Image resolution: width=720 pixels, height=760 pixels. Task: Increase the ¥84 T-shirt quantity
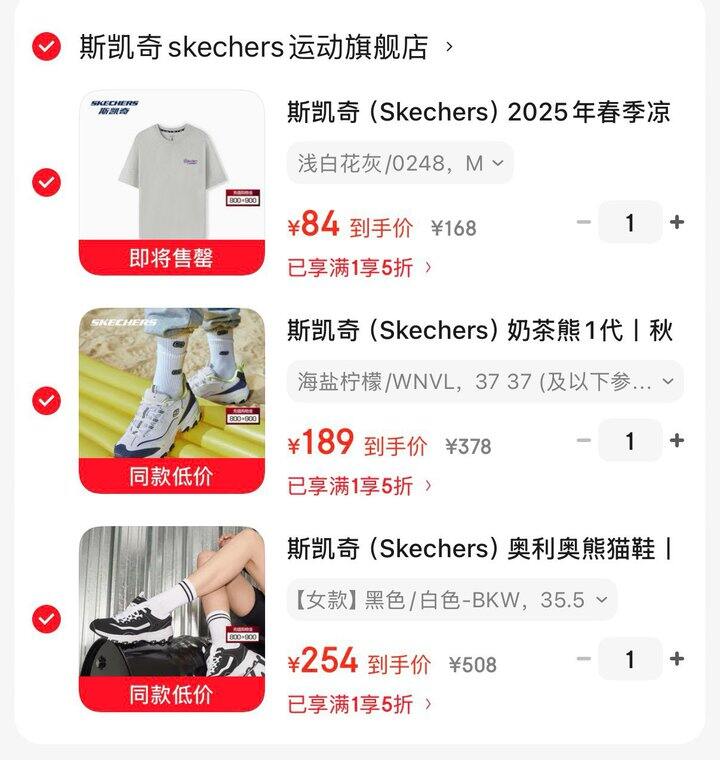[677, 222]
